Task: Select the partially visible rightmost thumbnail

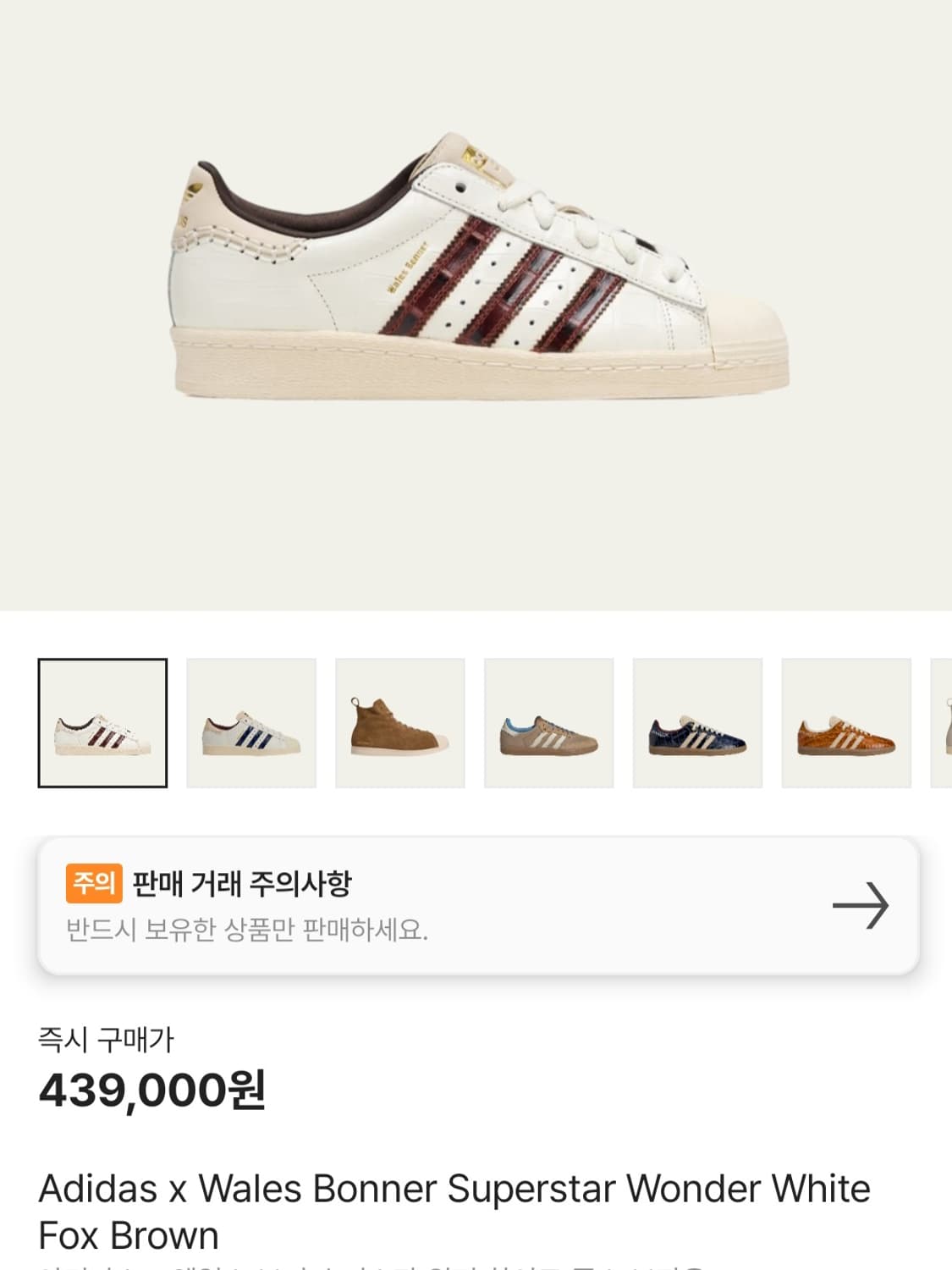Action: coord(945,723)
